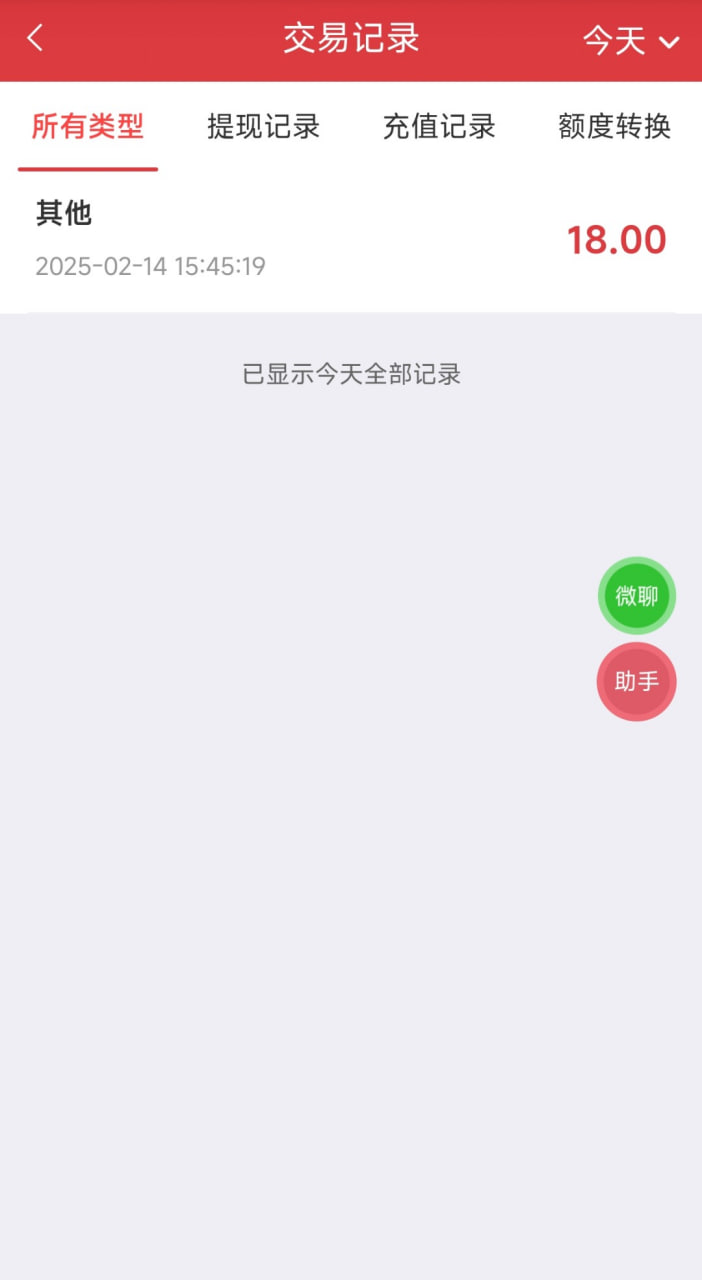Image resolution: width=702 pixels, height=1280 pixels.
Task: Switch to the 提现记录 tab
Action: tap(263, 127)
